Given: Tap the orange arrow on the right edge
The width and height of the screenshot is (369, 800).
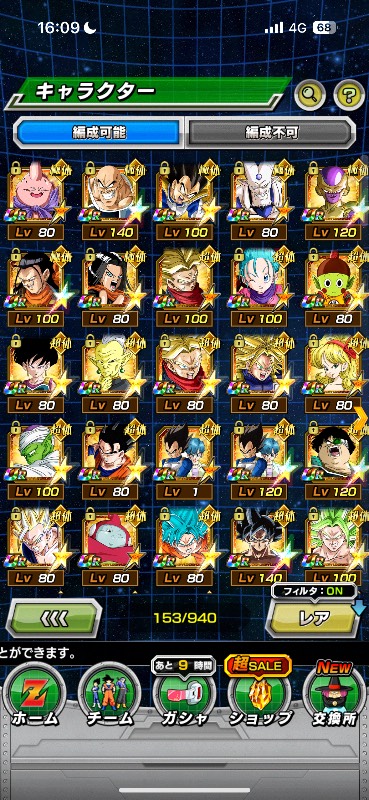Looking at the screenshot, I should (x=361, y=418).
